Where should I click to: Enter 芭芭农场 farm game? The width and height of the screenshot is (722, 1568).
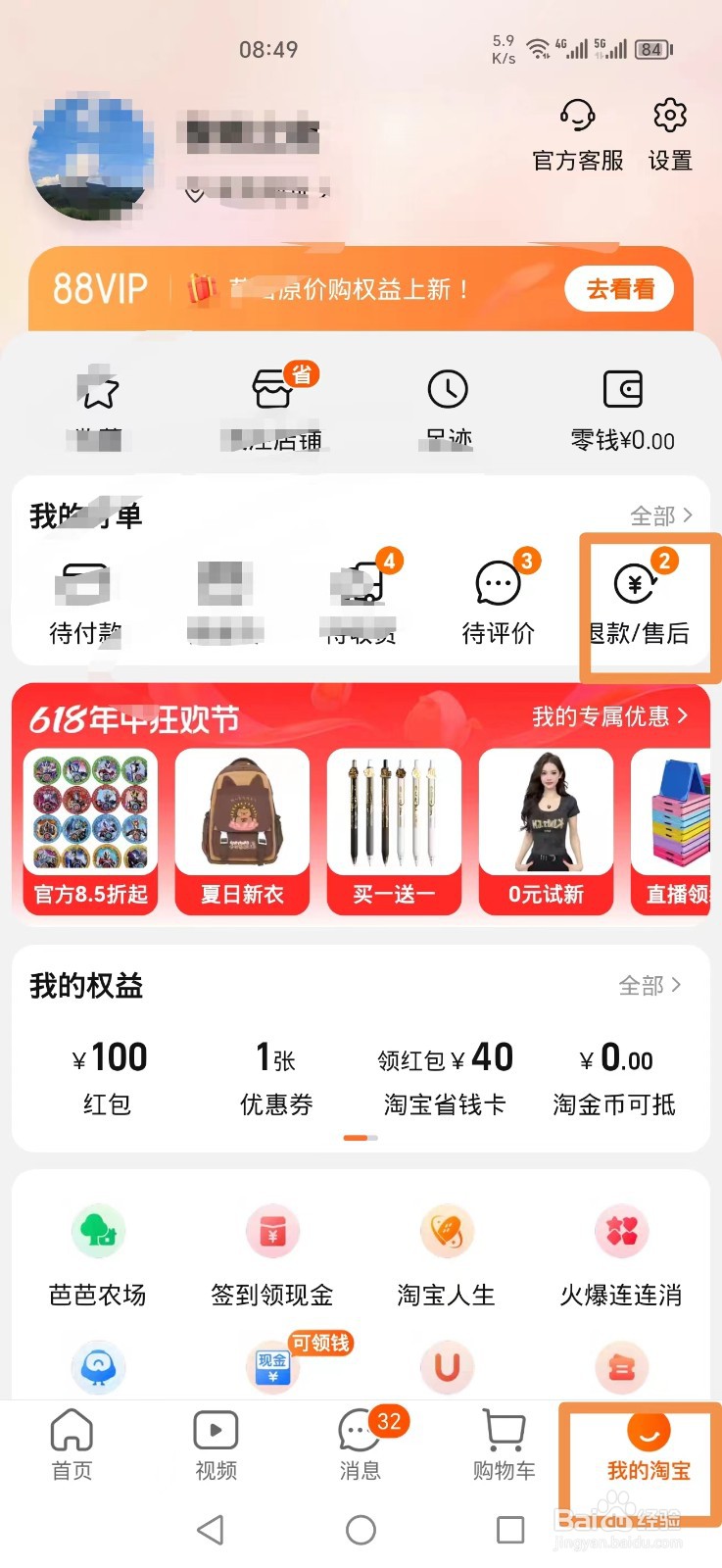click(x=98, y=1254)
